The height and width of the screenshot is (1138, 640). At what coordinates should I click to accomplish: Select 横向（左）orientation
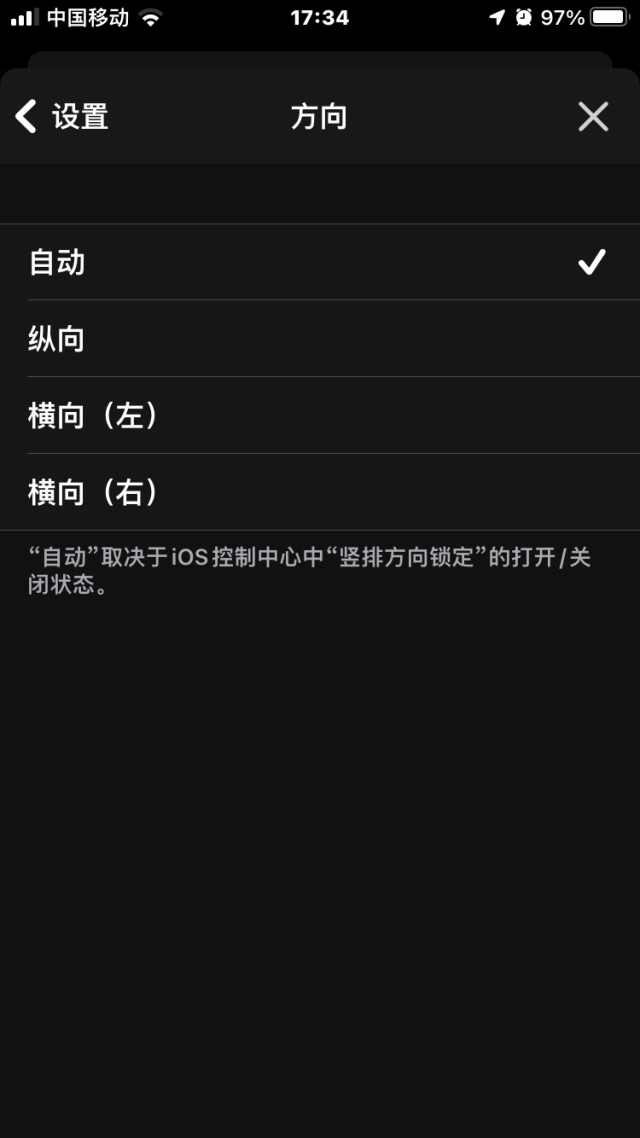(x=320, y=415)
